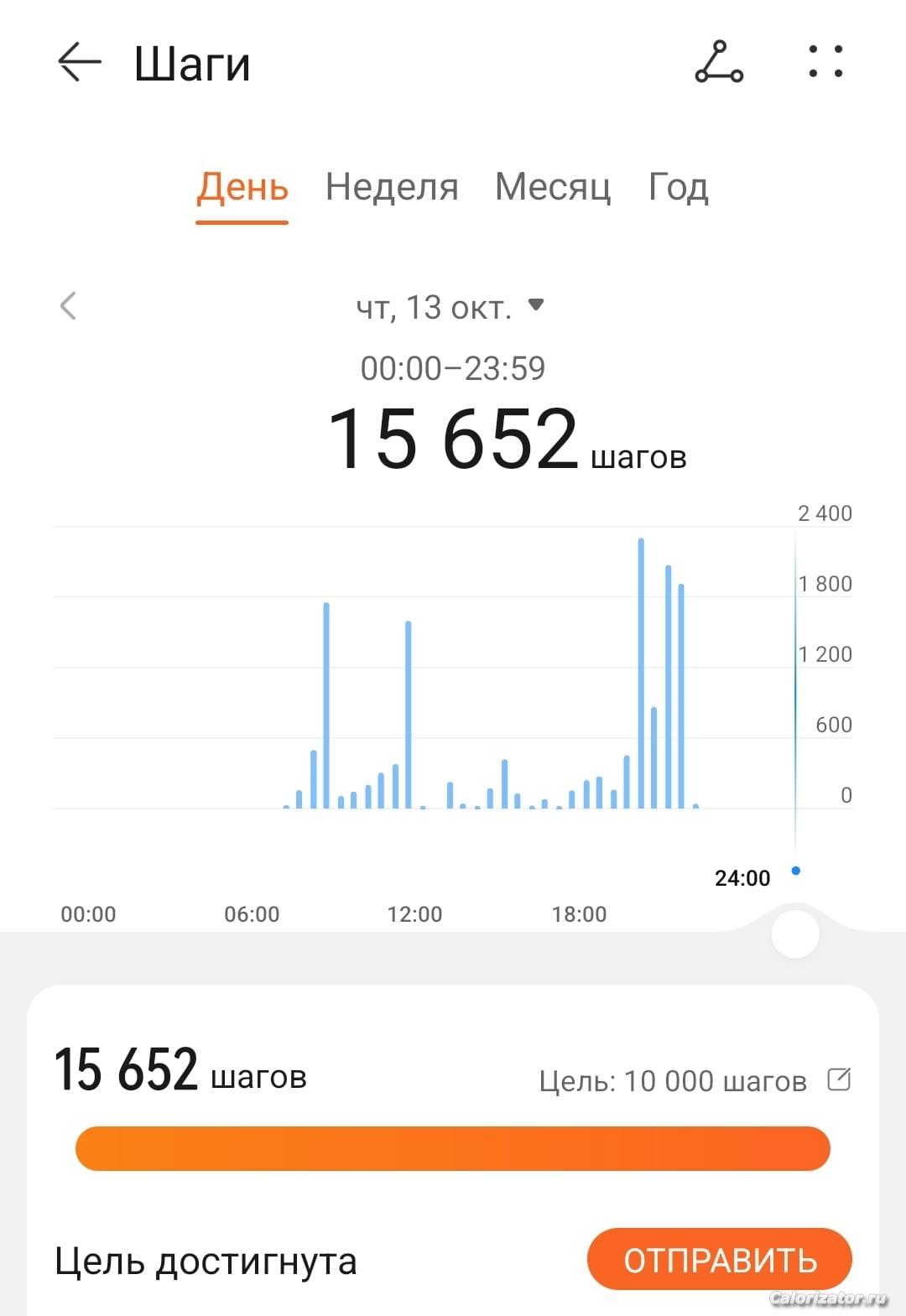Go back from the Шаги screen
The image size is (906, 1316).
tap(79, 63)
